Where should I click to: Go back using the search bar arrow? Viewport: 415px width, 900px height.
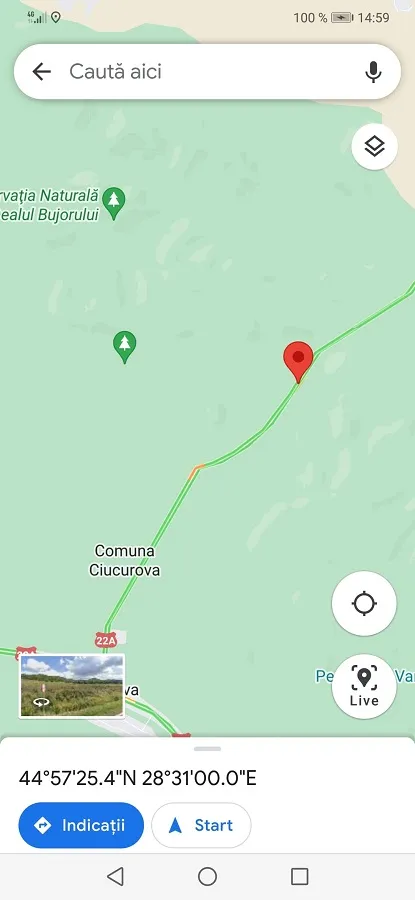41,72
